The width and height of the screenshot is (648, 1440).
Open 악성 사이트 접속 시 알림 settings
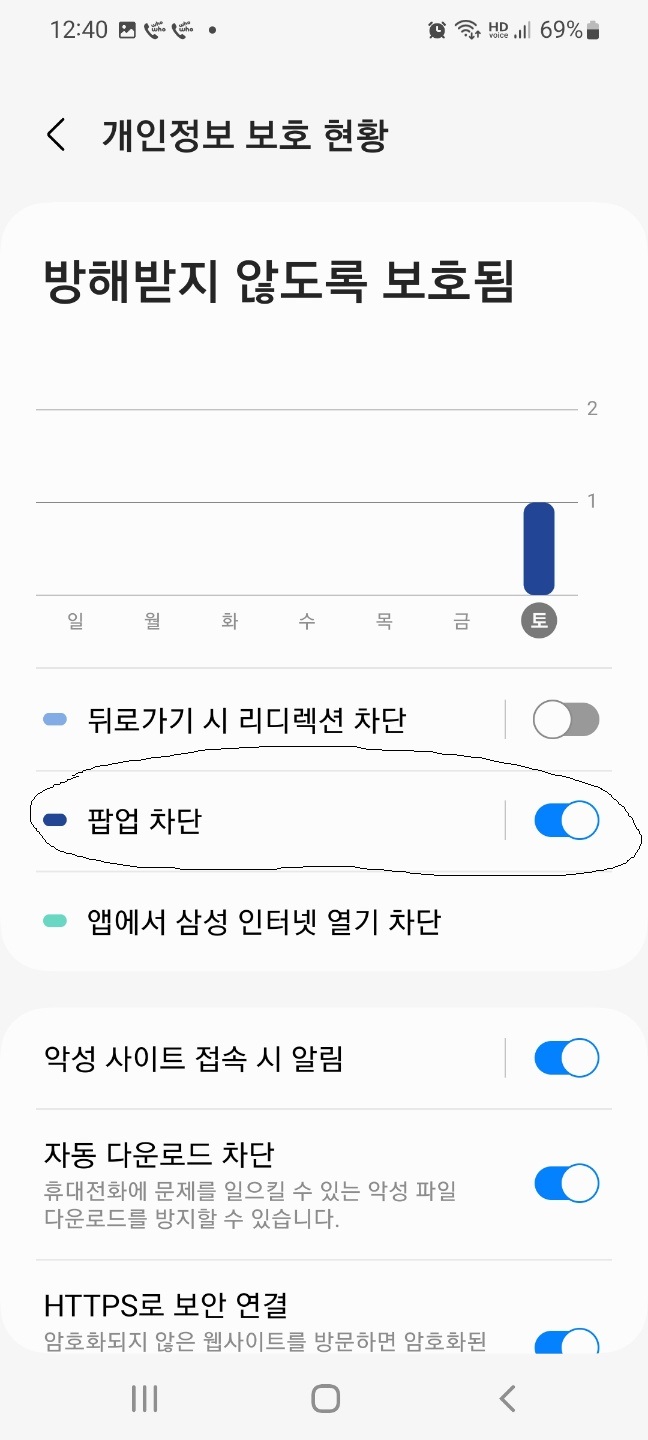194,1058
